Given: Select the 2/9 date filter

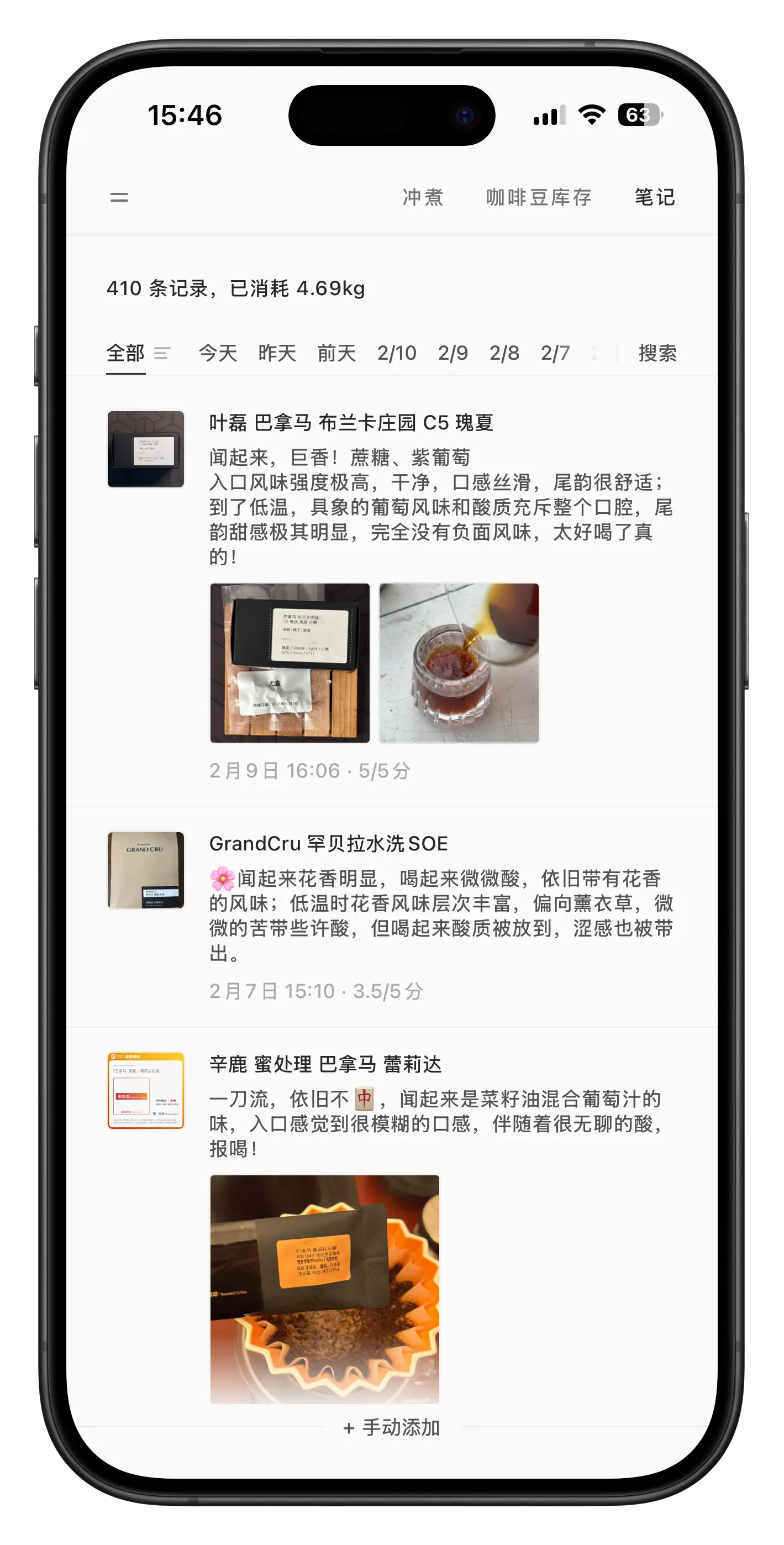Looking at the screenshot, I should (453, 353).
